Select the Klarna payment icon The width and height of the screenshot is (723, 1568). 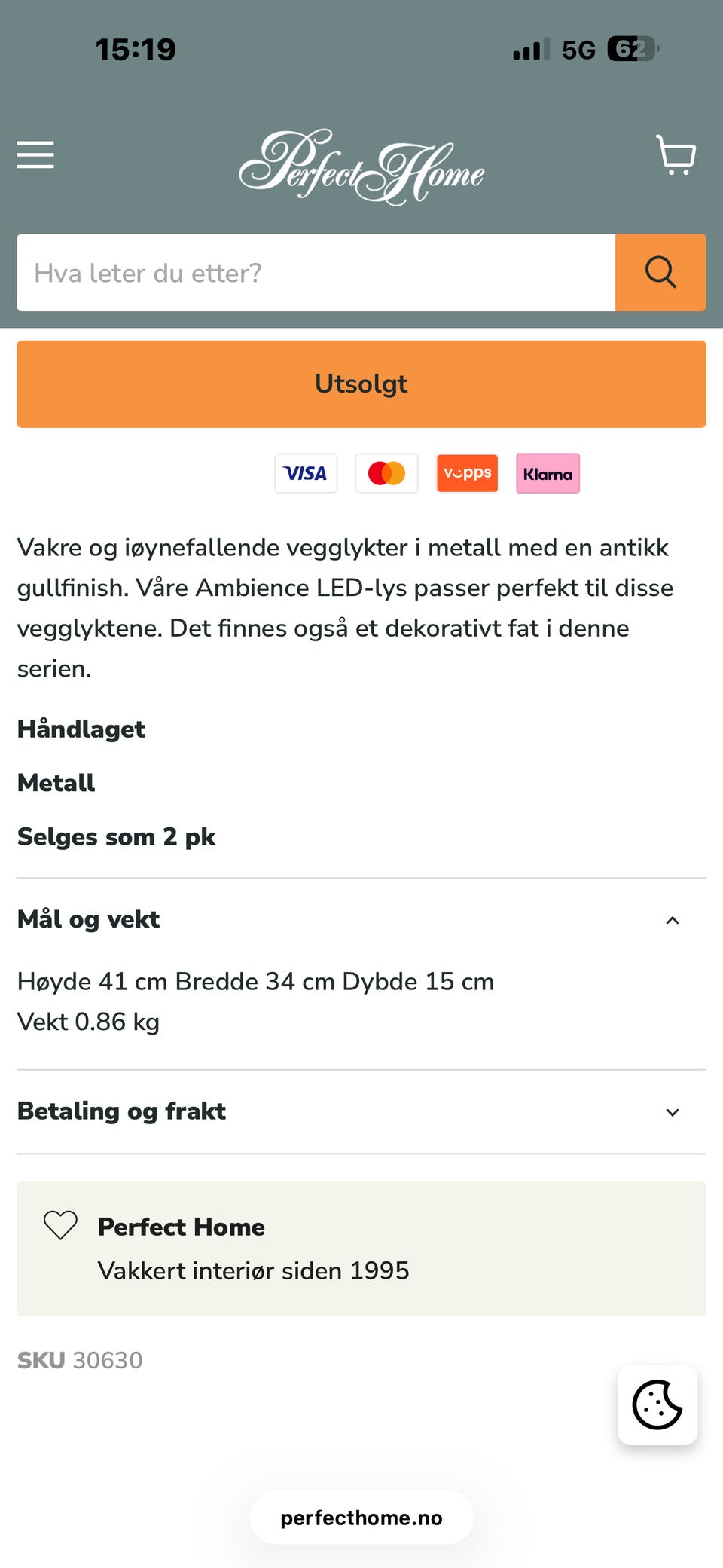[548, 473]
